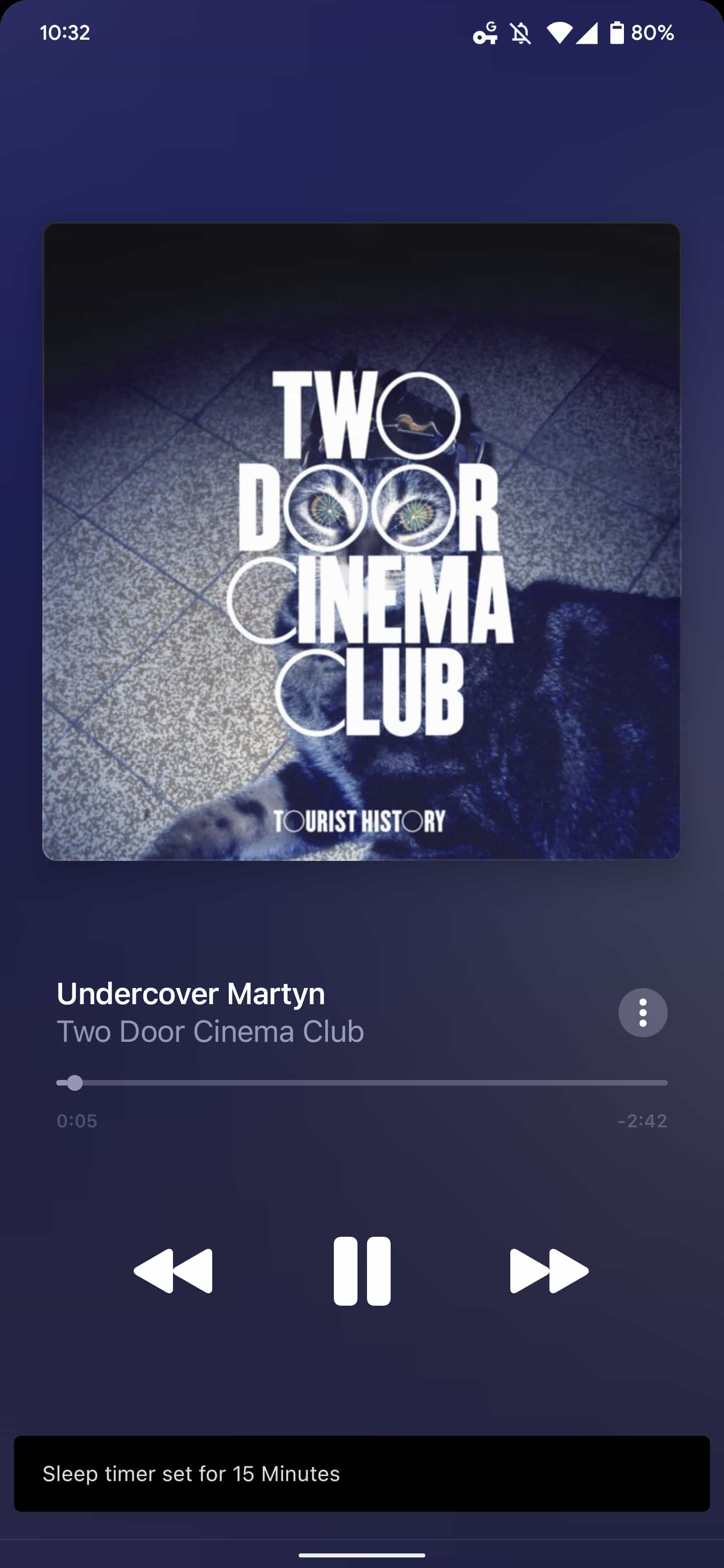
Task: Pause Undercover Martyn playback
Action: (361, 1270)
